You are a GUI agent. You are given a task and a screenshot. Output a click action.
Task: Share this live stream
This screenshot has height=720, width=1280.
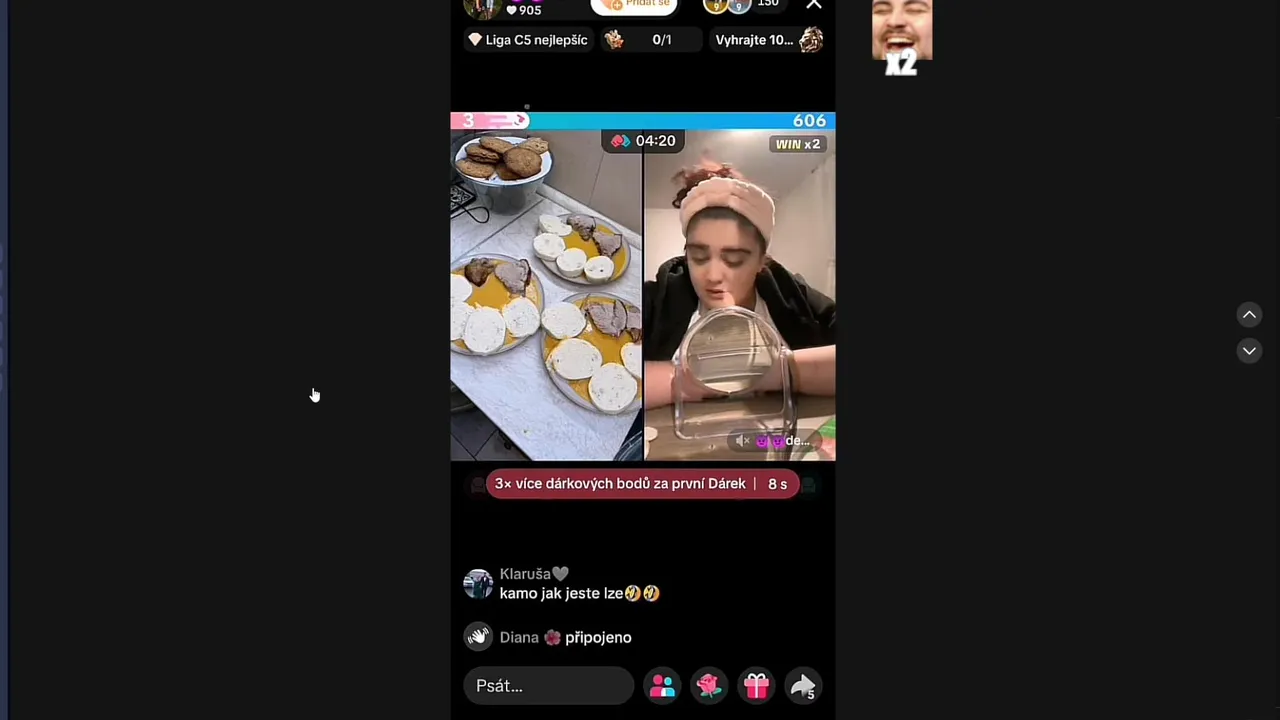(x=803, y=686)
